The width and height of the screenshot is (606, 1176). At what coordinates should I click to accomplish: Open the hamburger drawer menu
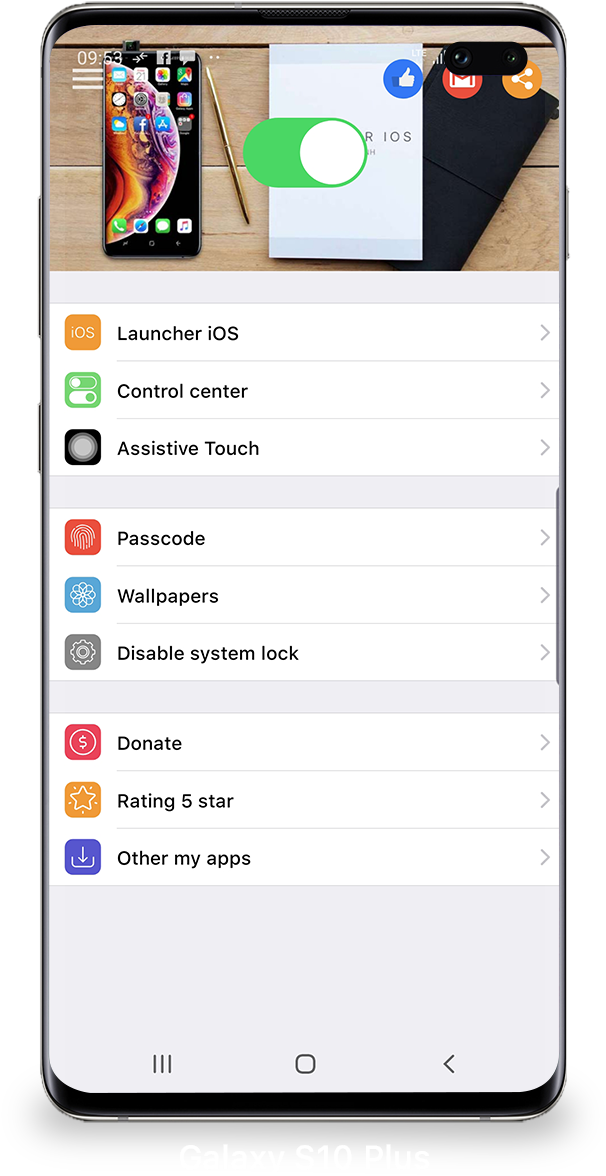pos(87,78)
